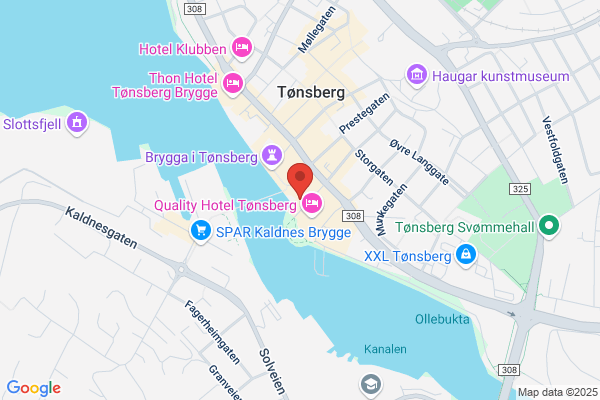Select the Brygga i Tønsberg marker

click(272, 156)
